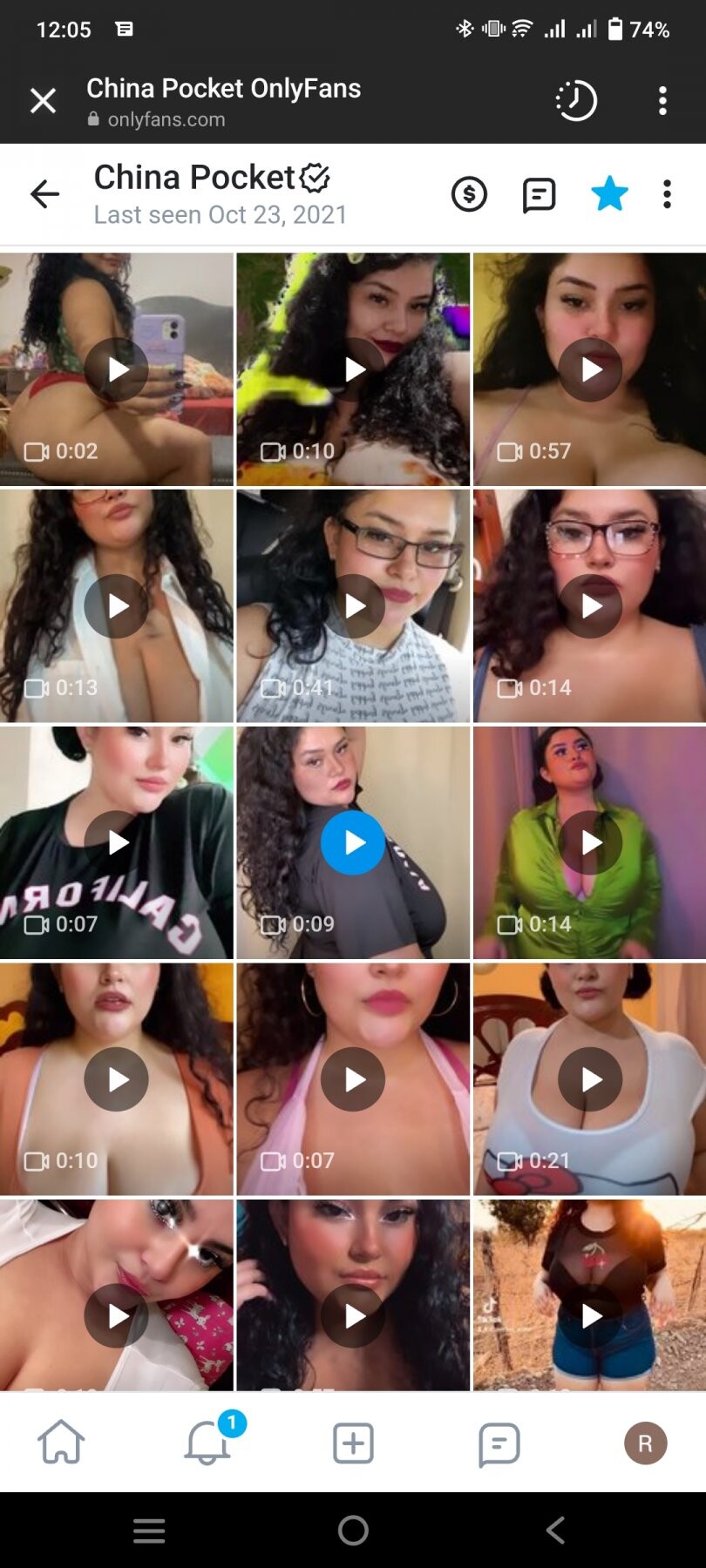Play the 0:02 video

coord(117,369)
